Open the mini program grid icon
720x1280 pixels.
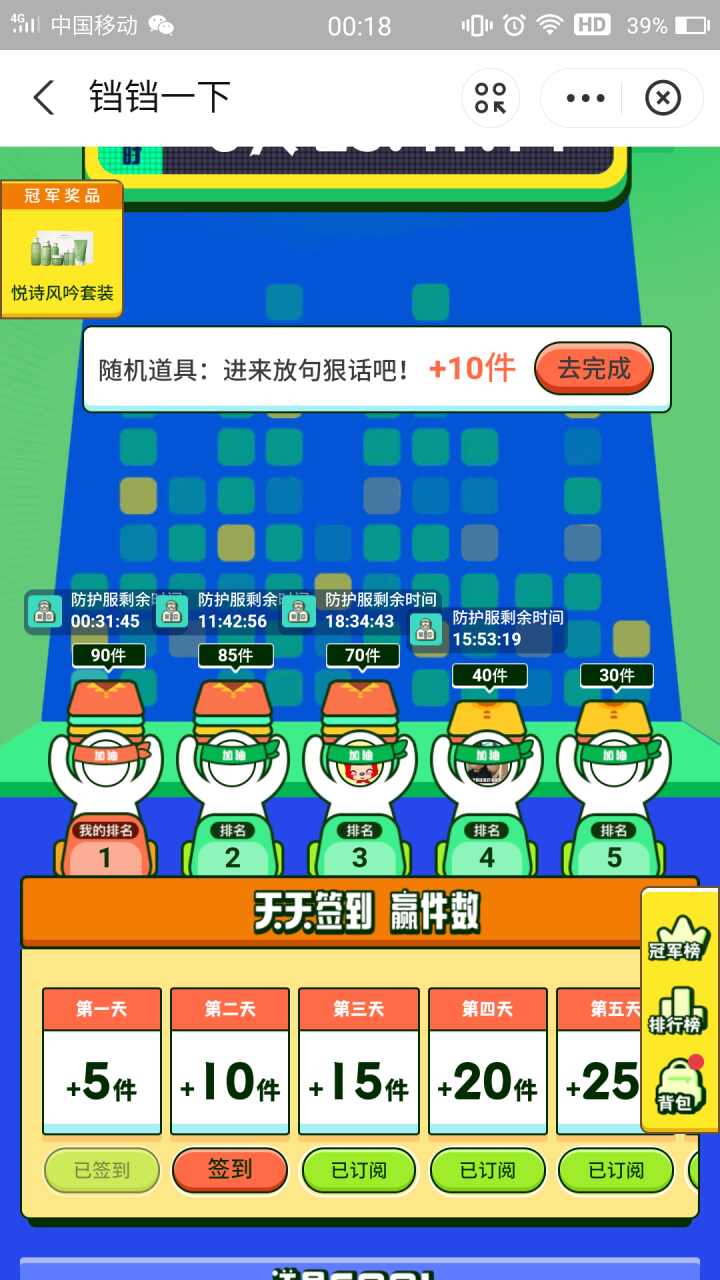pos(490,98)
